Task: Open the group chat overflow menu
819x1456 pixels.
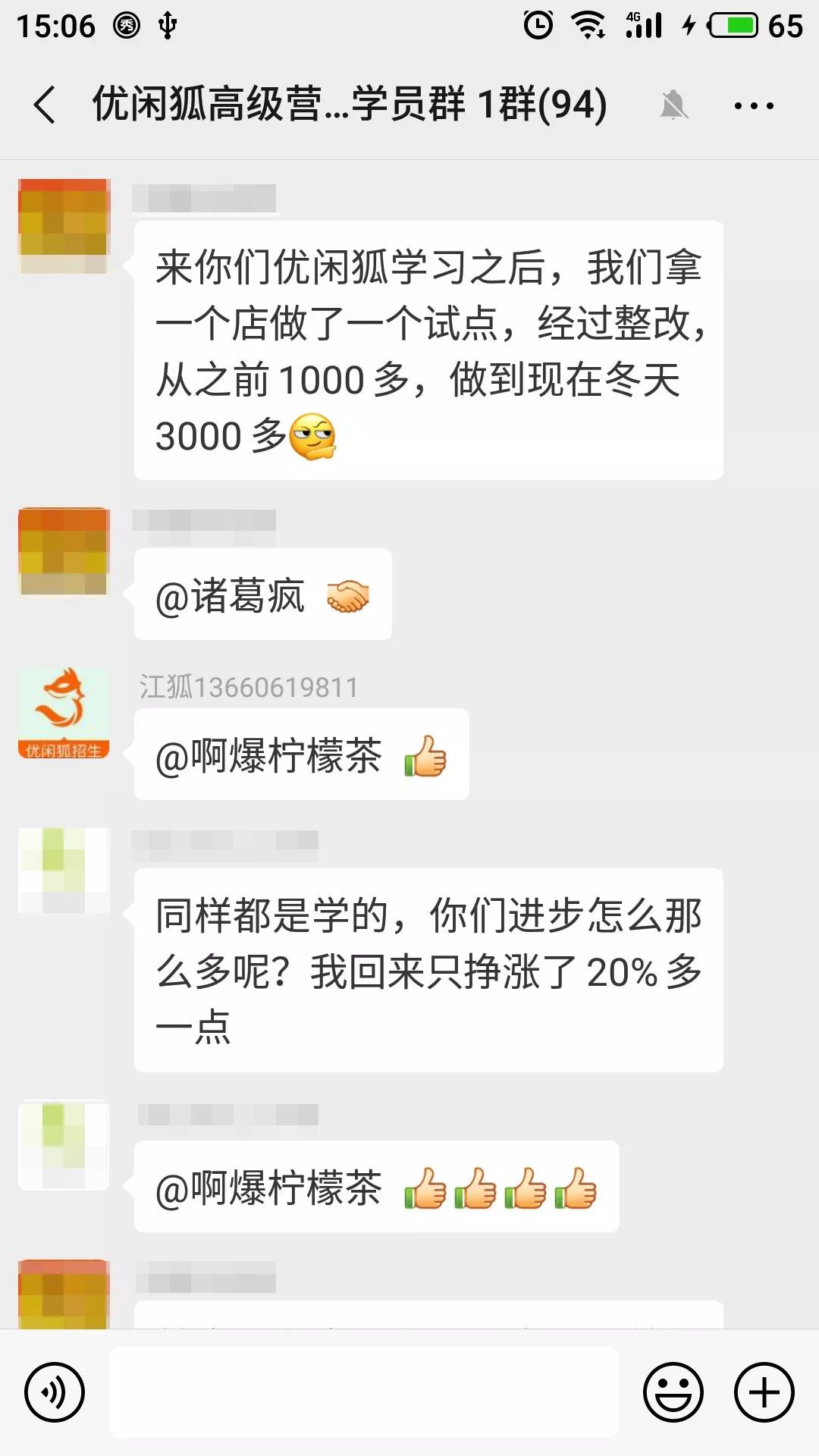Action: pyautogui.click(x=754, y=105)
